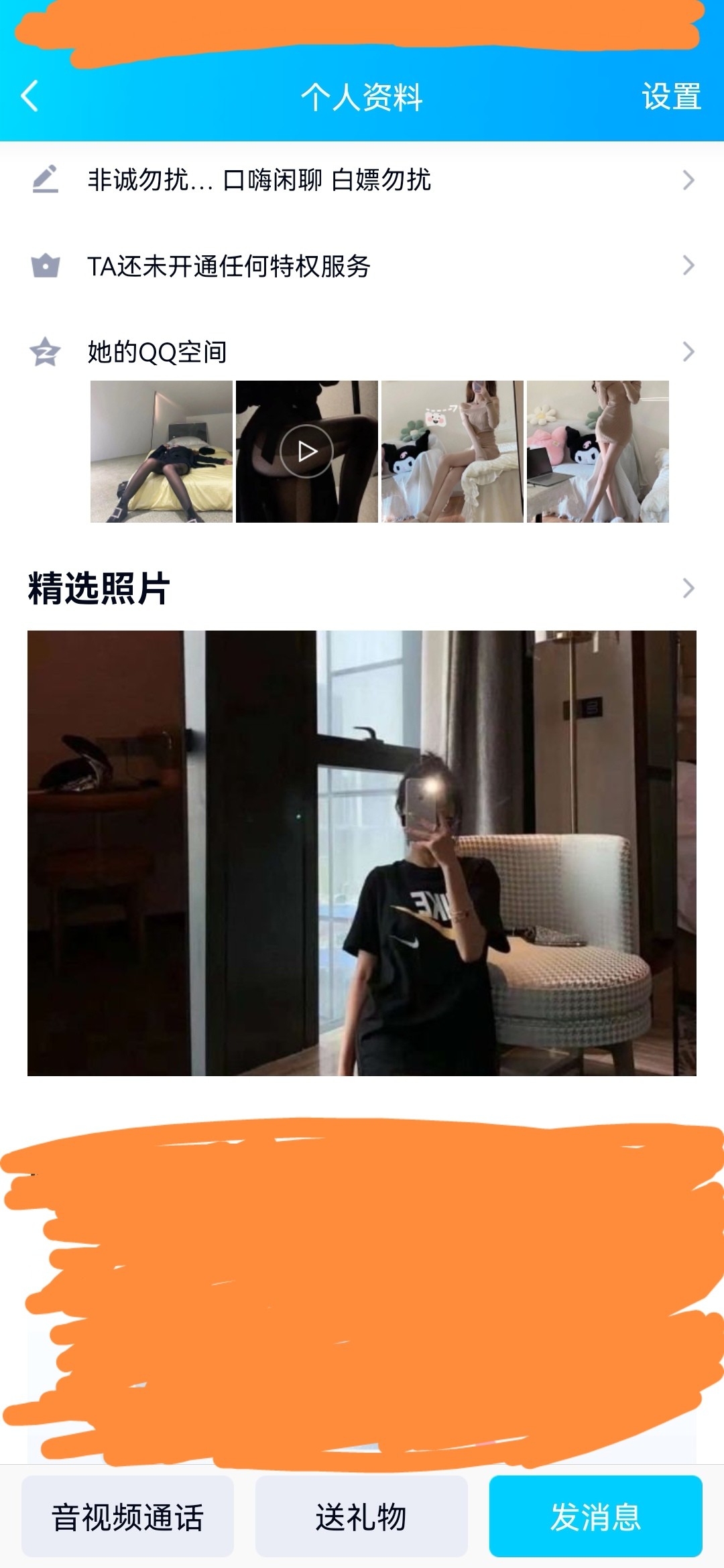Screen dimensions: 724x1568
Task: Open 设置 in the top bar
Action: 671,97
